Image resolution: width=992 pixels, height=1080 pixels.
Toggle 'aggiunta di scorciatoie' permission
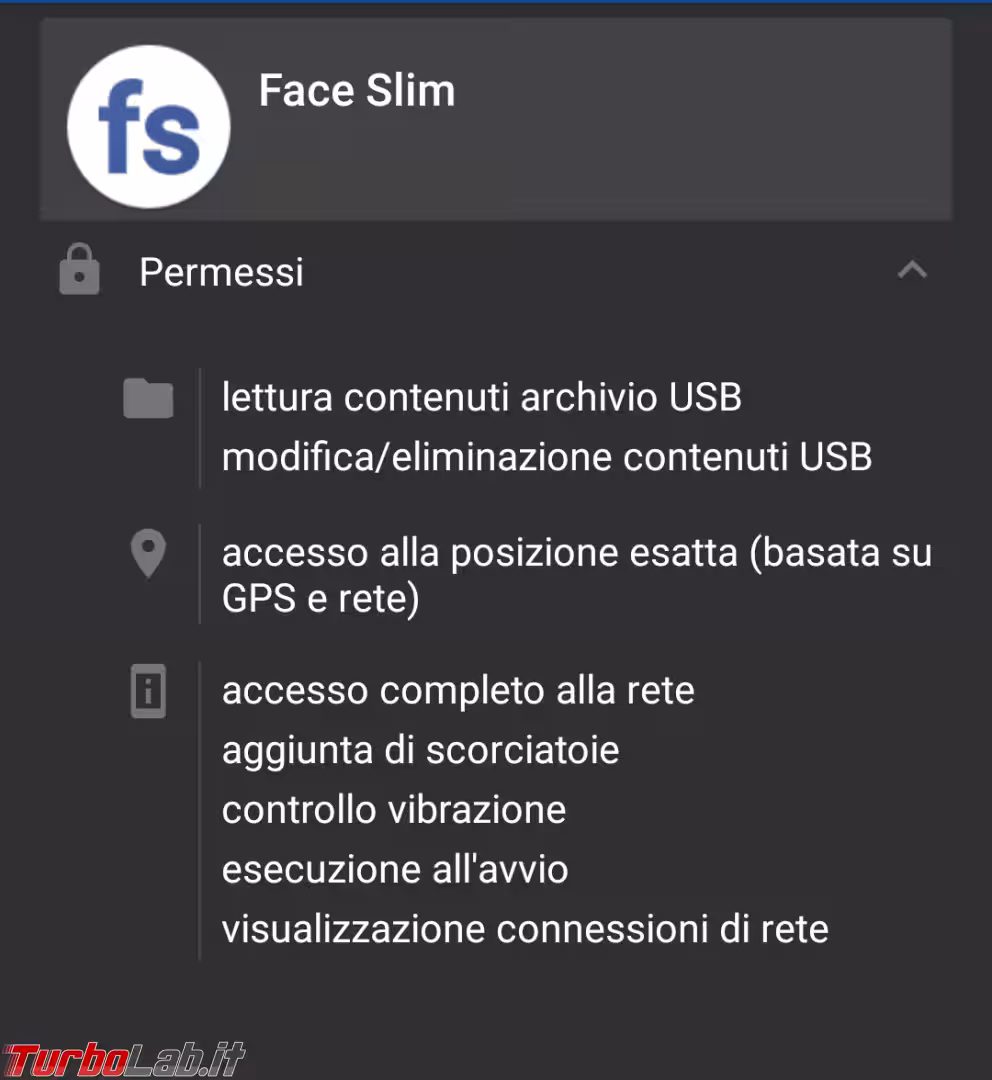[x=420, y=750]
